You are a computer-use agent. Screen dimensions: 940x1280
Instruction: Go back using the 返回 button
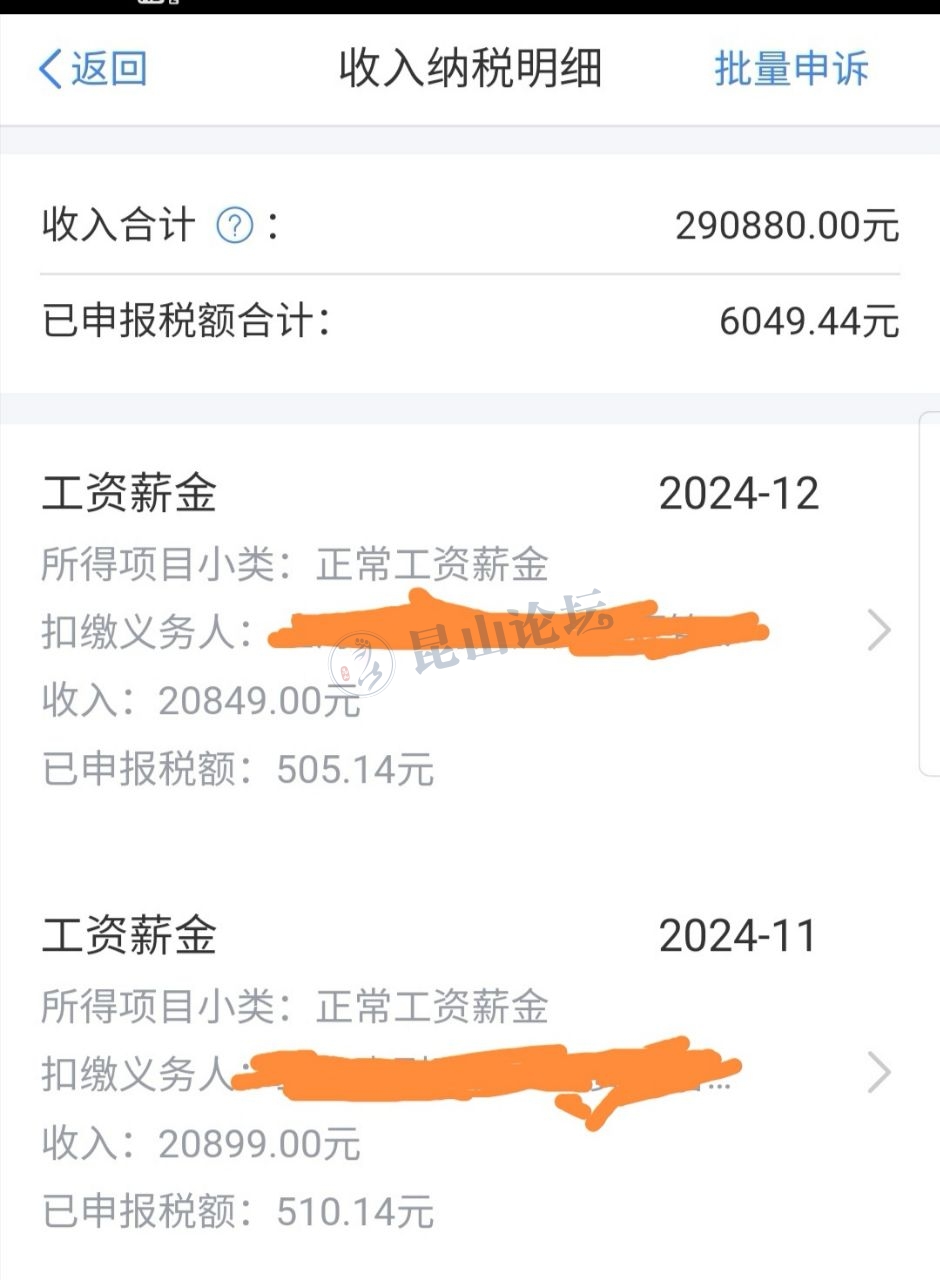click(x=92, y=69)
